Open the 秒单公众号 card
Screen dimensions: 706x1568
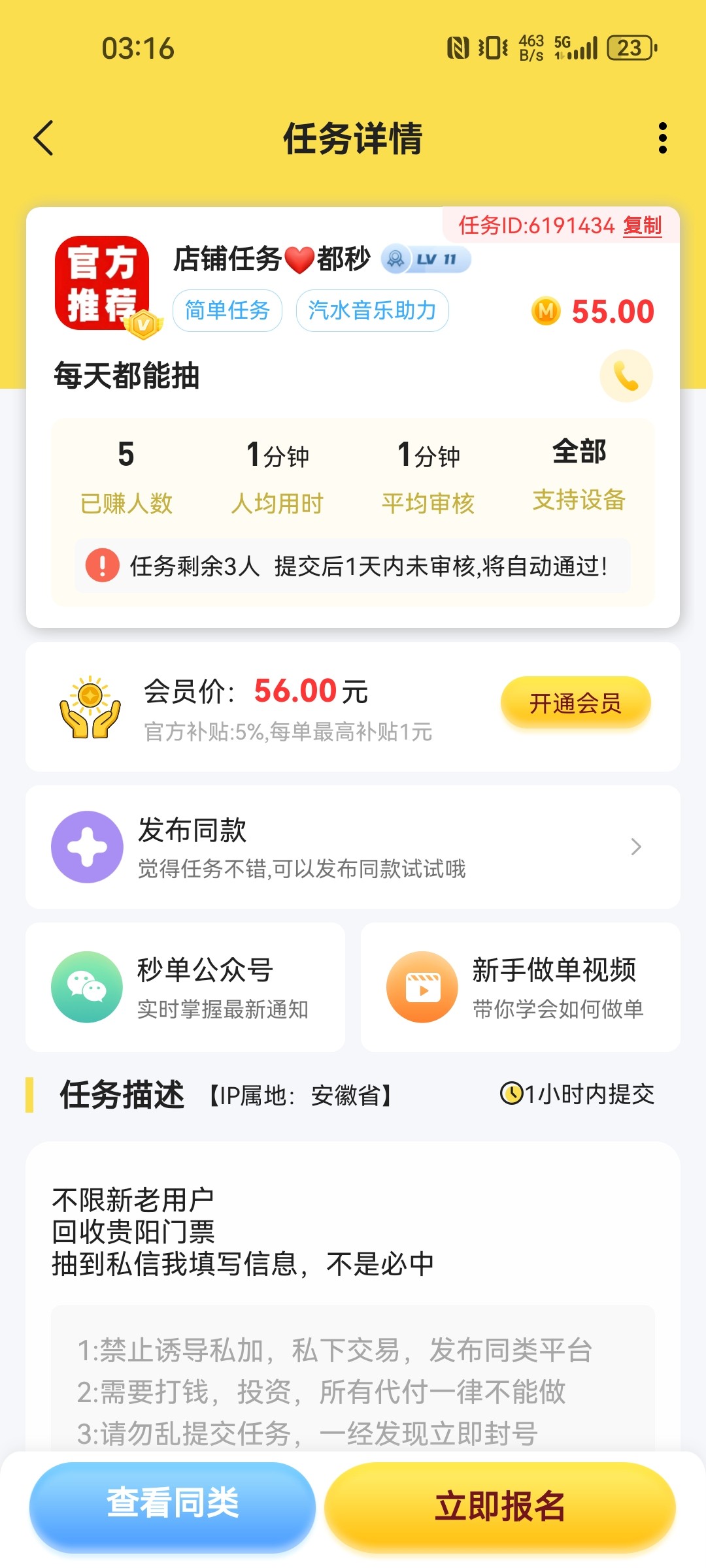click(186, 987)
